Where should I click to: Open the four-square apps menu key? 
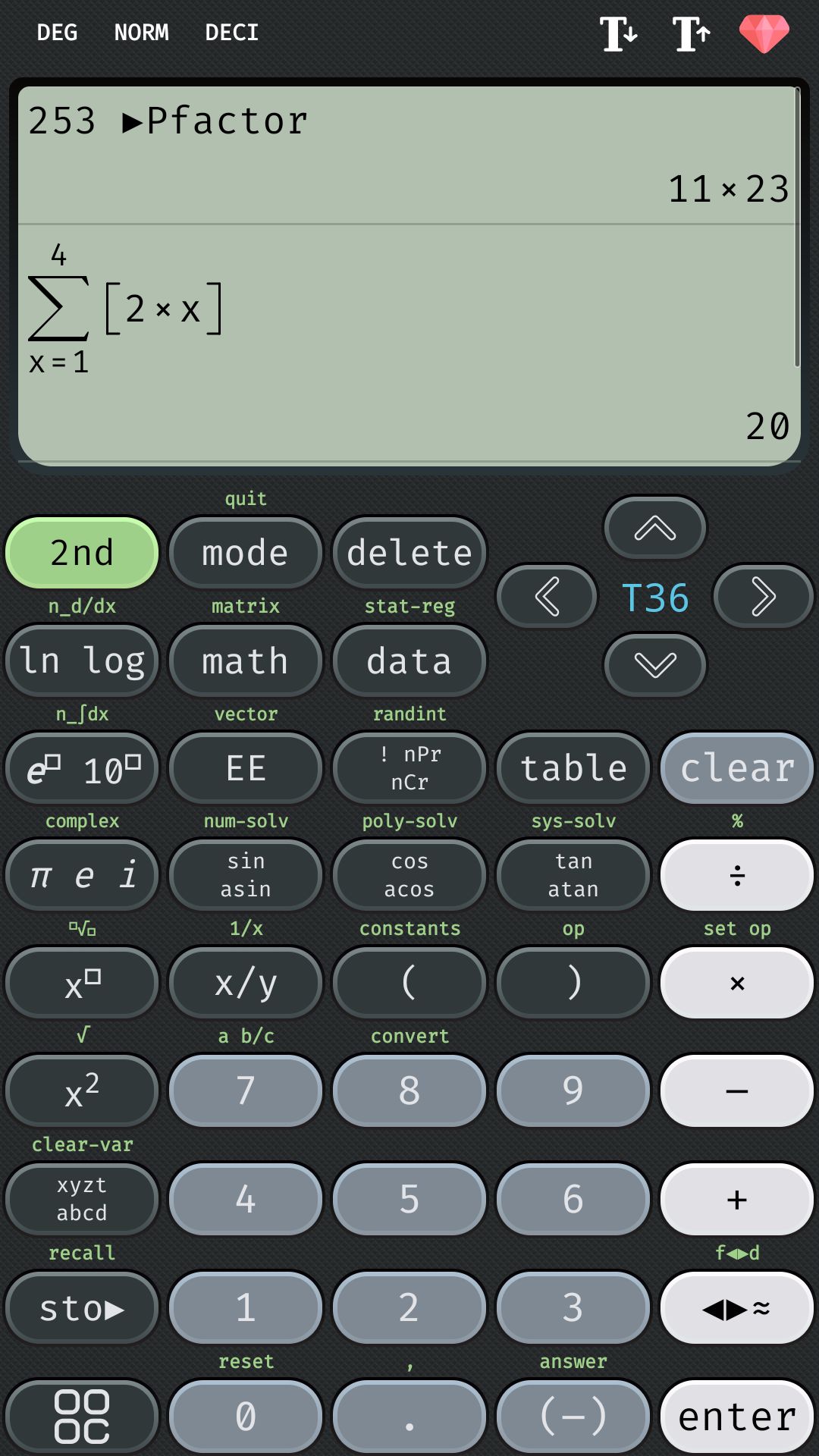[x=82, y=1416]
